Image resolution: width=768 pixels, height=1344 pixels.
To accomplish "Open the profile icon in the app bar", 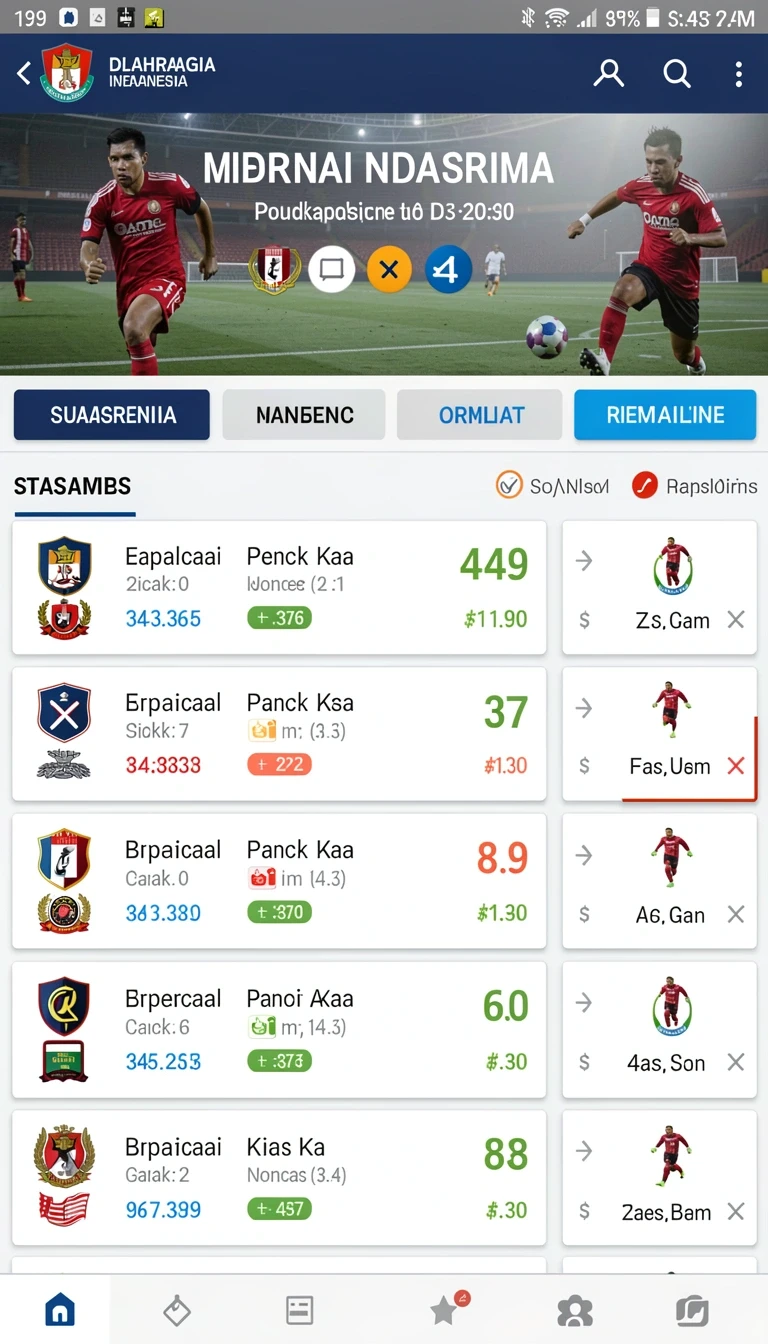I will click(608, 73).
